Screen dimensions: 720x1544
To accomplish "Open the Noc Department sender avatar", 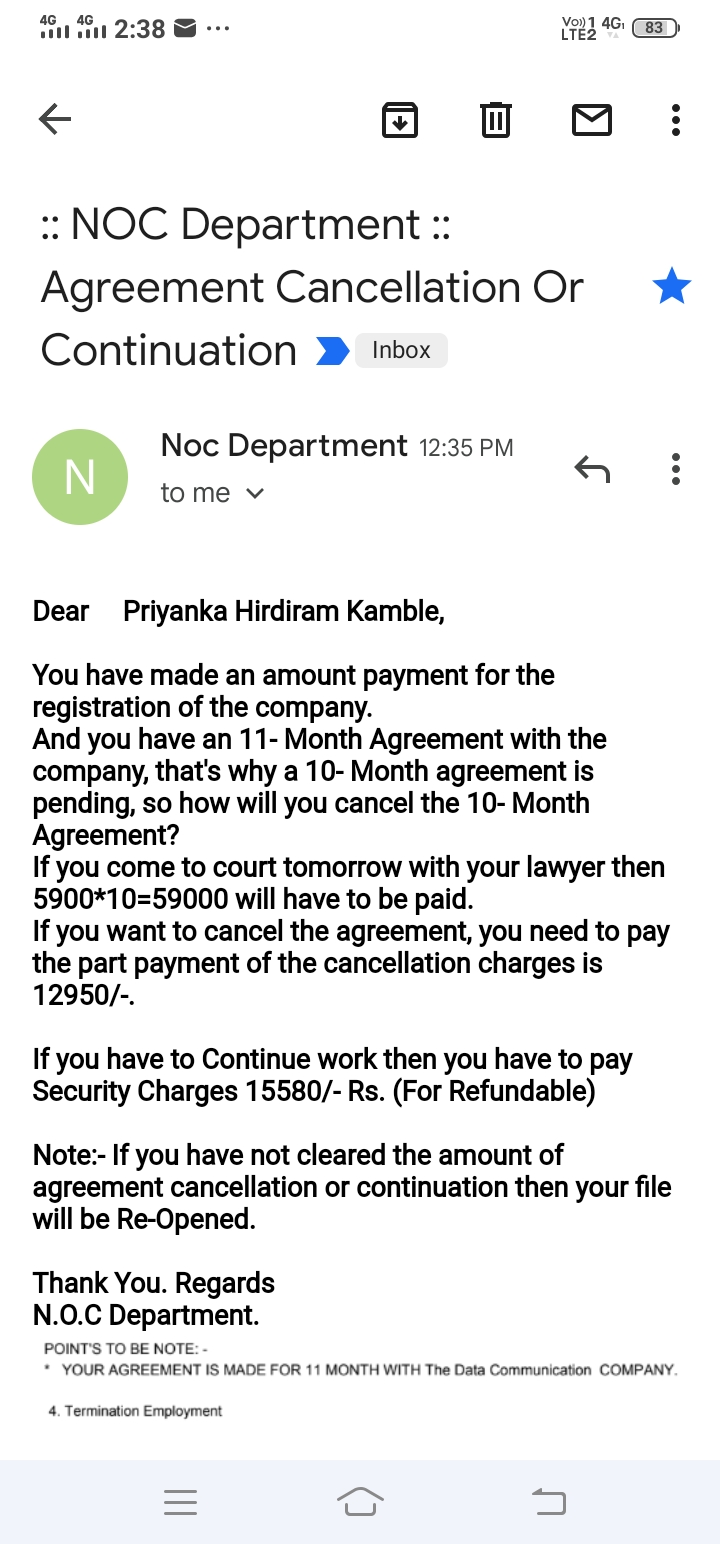I will coord(80,477).
